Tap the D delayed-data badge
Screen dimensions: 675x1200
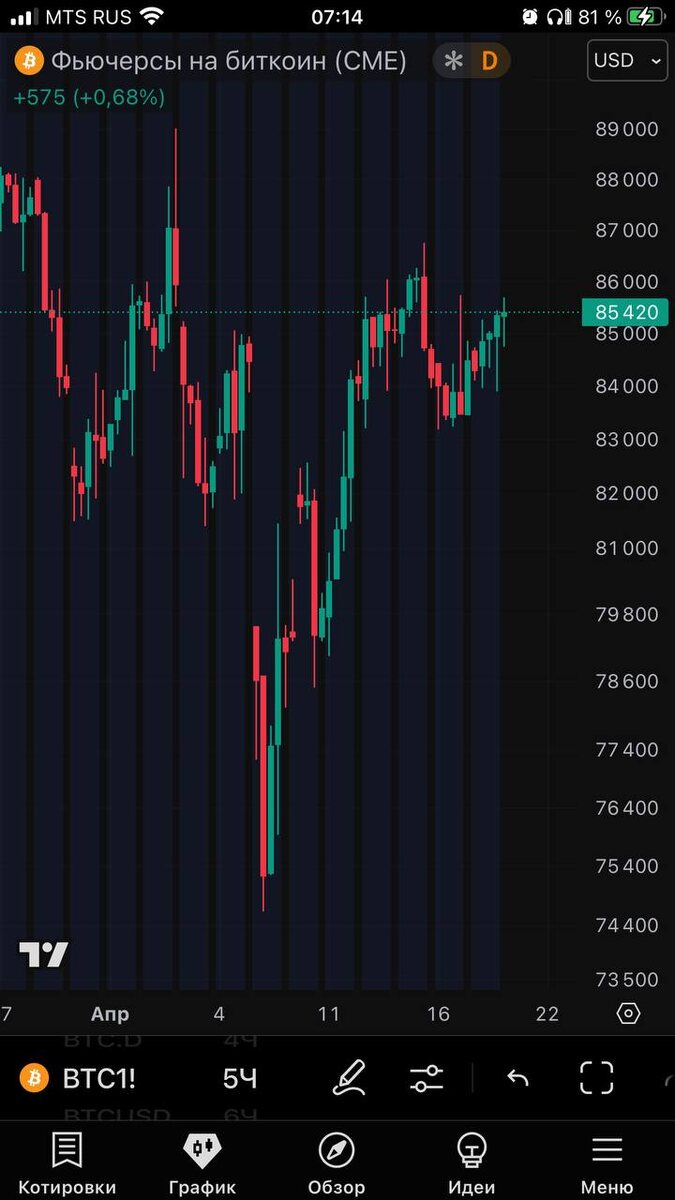point(489,61)
